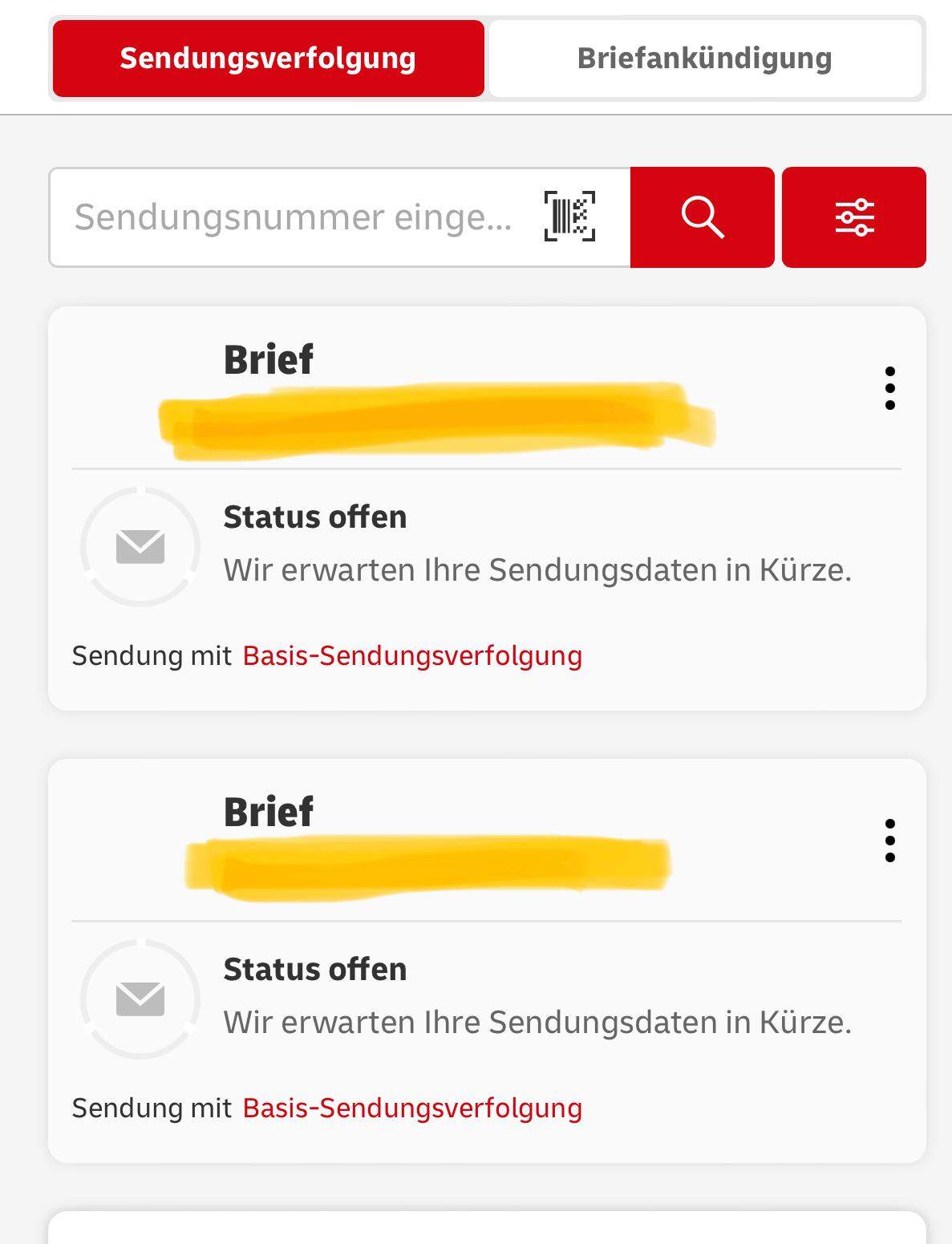Select the Sendungsverfolgung tab
The image size is (952, 1244).
click(268, 57)
